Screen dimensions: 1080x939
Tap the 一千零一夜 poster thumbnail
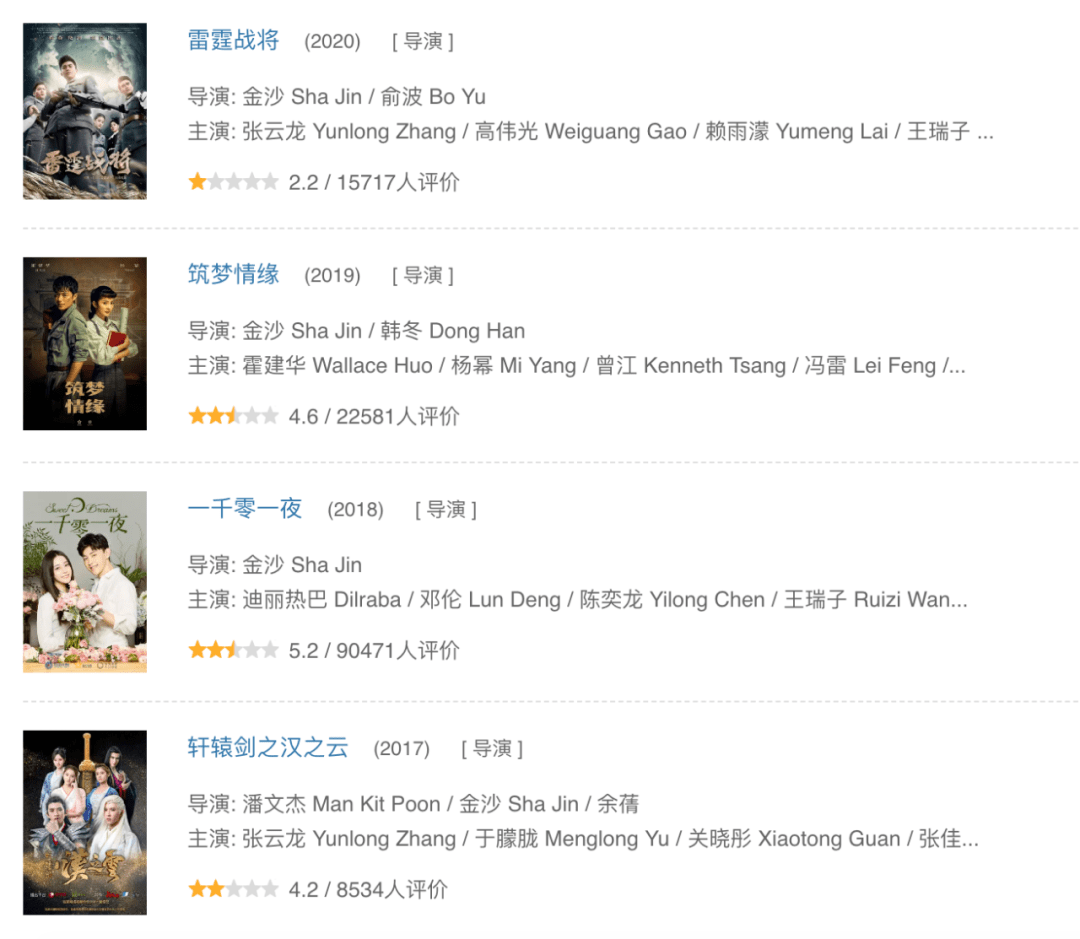pyautogui.click(x=85, y=581)
